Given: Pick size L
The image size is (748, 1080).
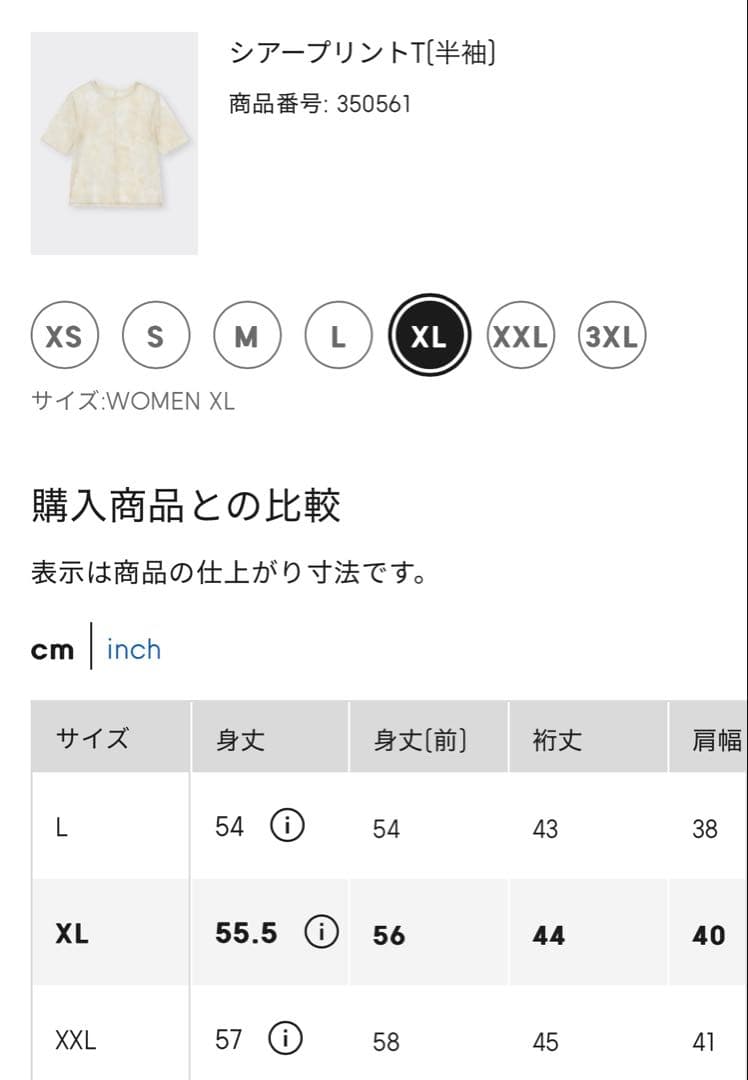Looking at the screenshot, I should (x=338, y=336).
